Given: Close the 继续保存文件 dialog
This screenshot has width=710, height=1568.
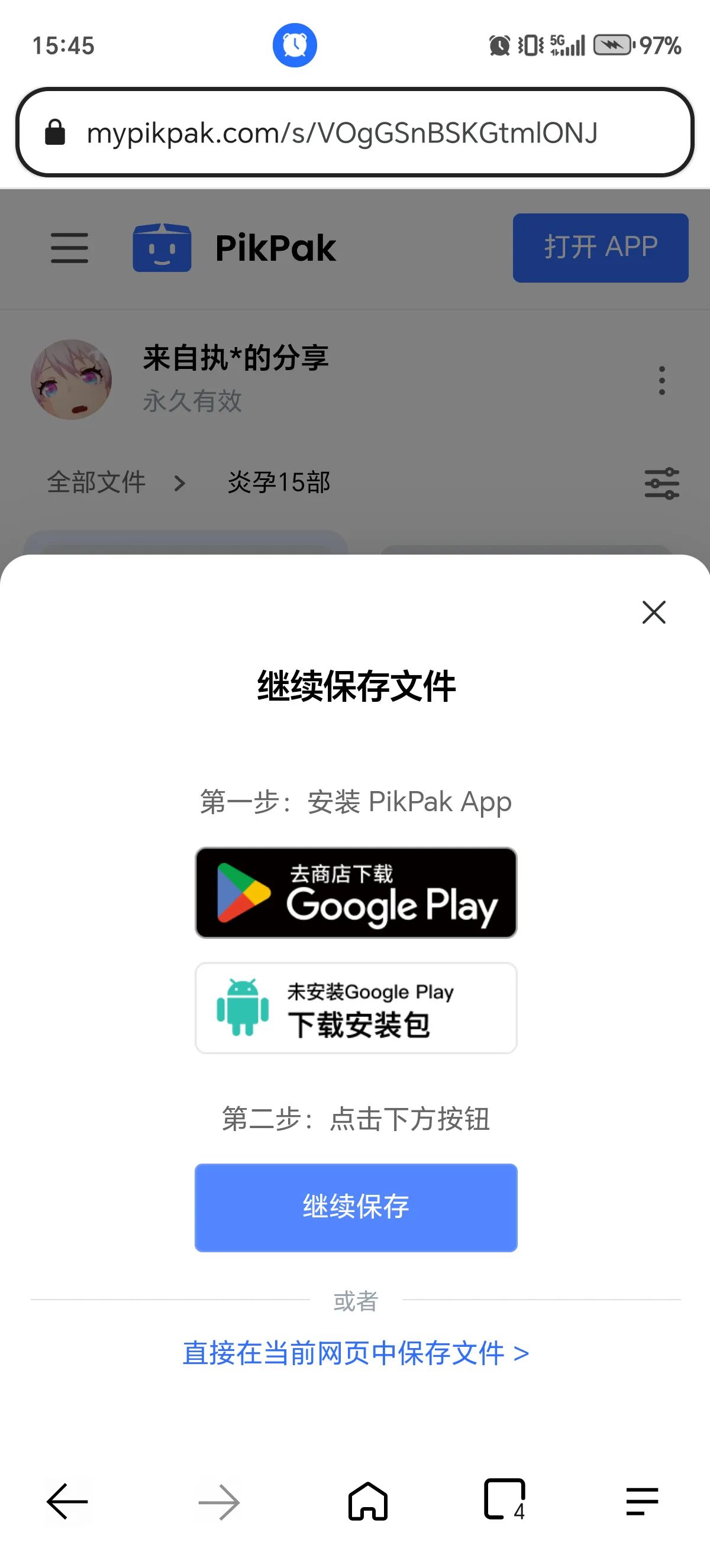Looking at the screenshot, I should click(653, 612).
